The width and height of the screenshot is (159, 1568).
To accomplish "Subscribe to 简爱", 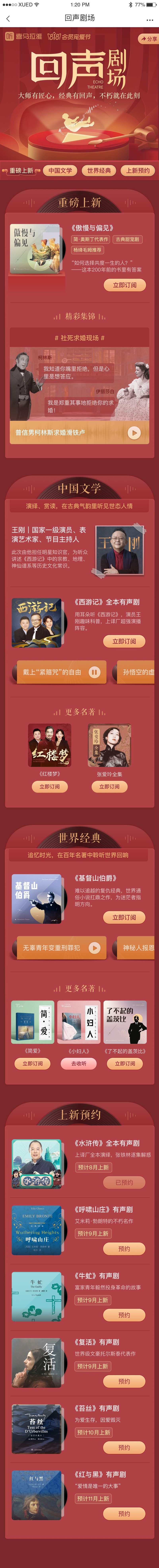I will (32, 1063).
